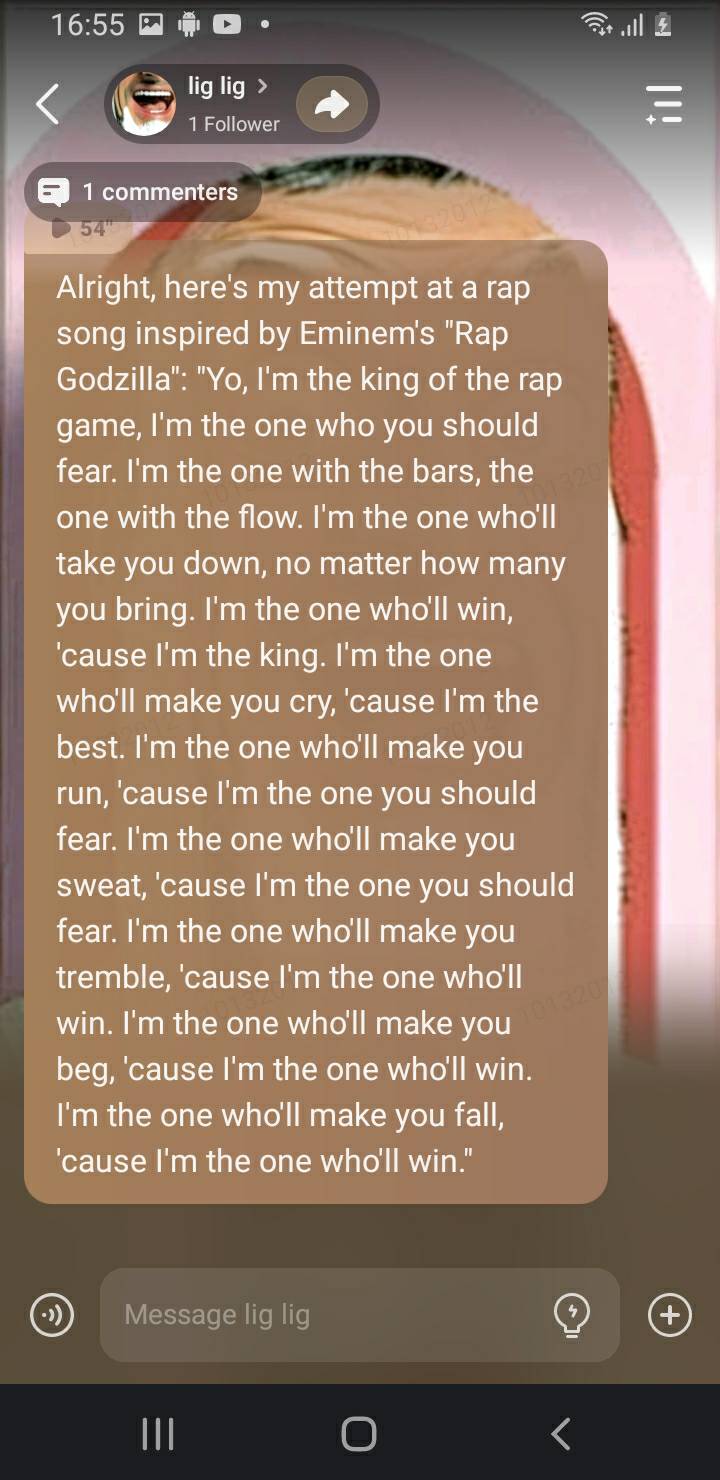Open the recent apps view
720x1480 pixels.
tap(157, 1433)
